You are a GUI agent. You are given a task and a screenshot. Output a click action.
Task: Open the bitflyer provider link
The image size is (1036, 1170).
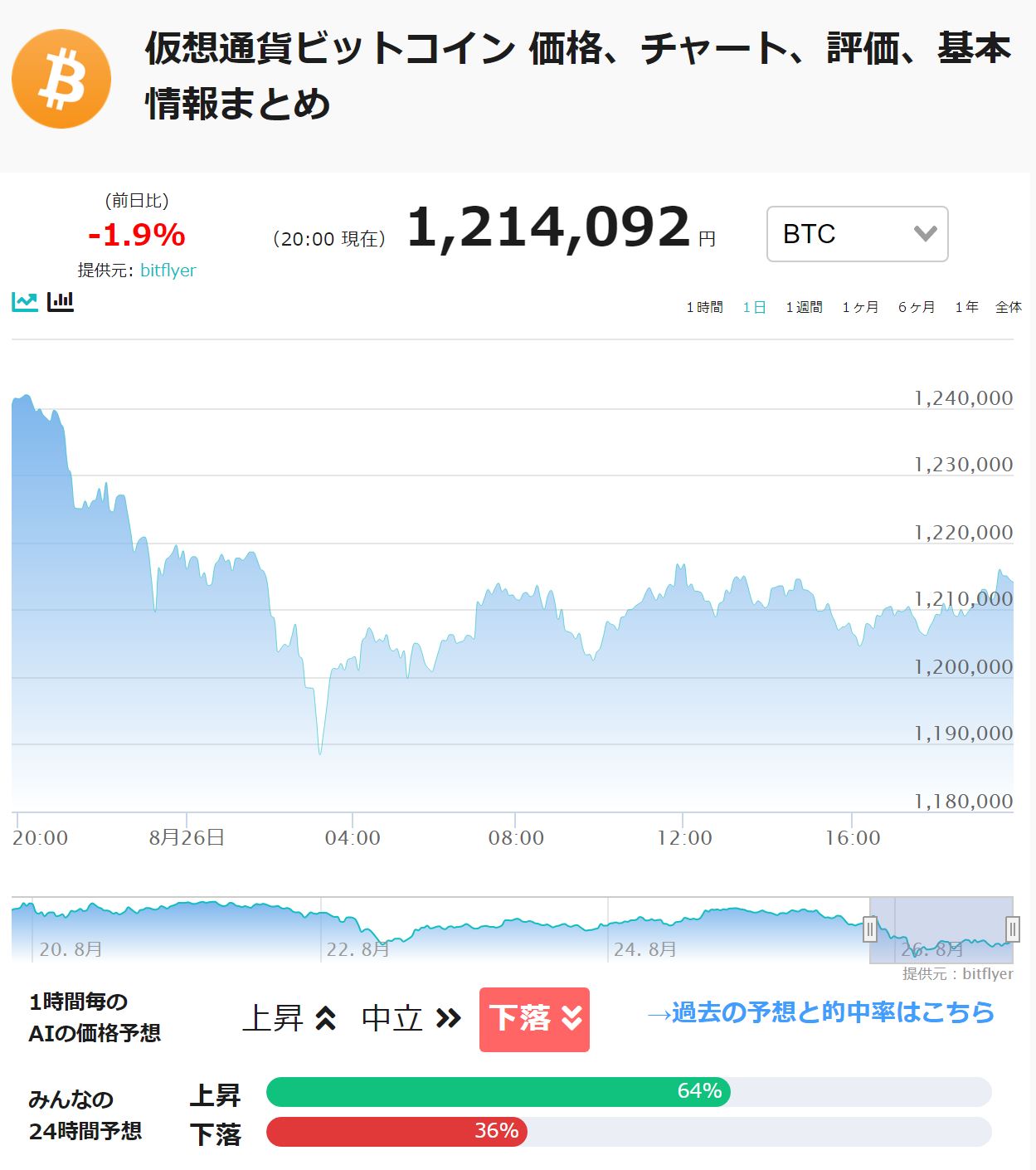pos(168,271)
